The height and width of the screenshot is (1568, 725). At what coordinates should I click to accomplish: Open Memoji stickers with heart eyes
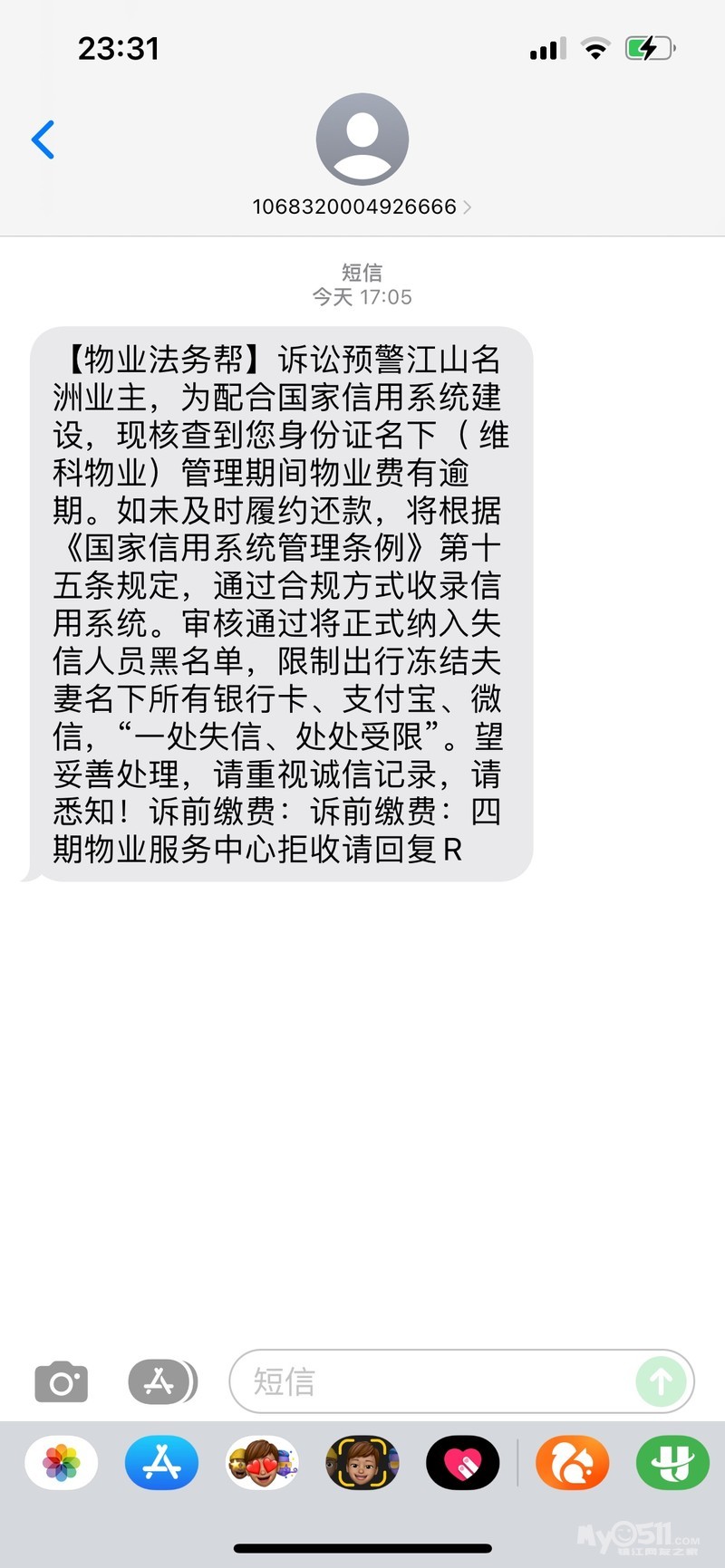tap(262, 1463)
